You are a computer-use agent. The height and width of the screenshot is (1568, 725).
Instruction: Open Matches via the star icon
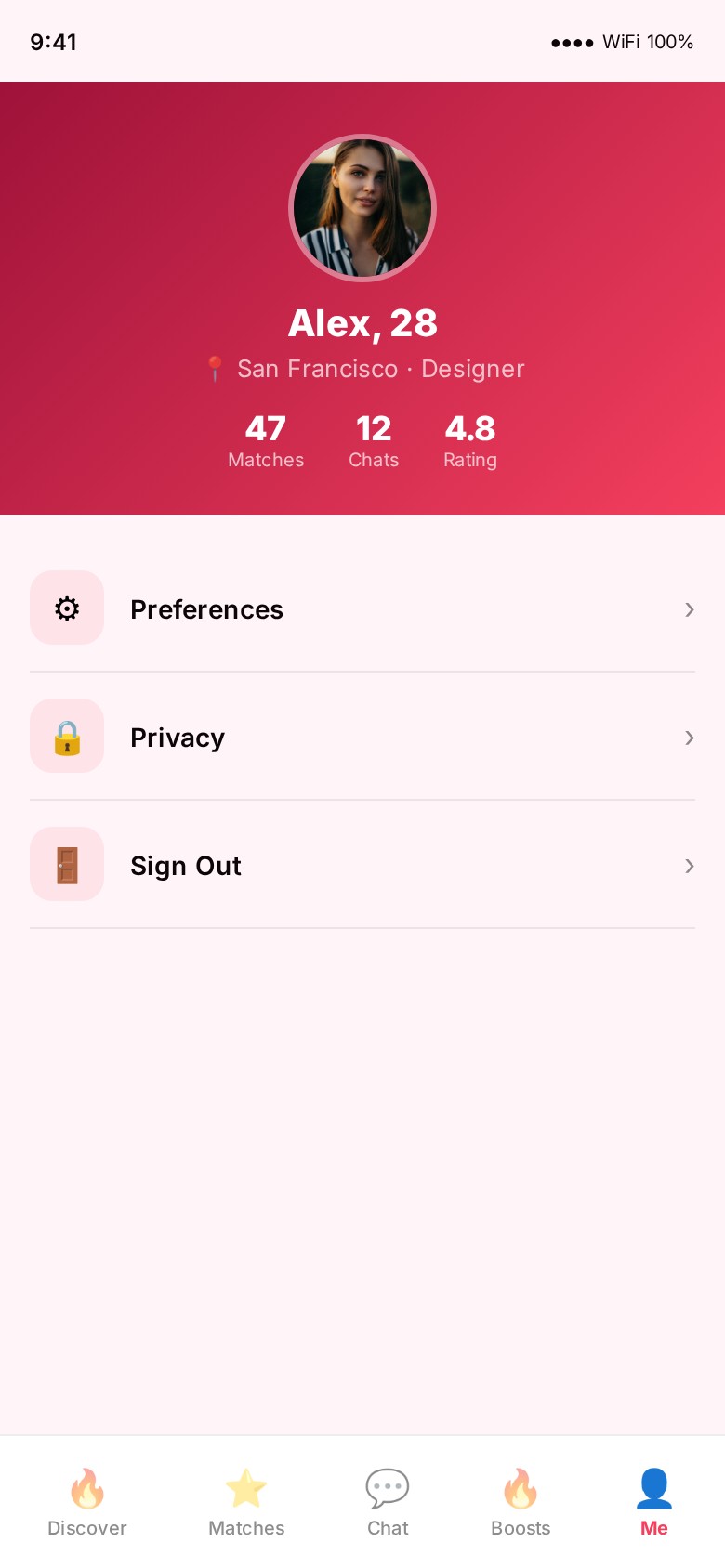[245, 1487]
